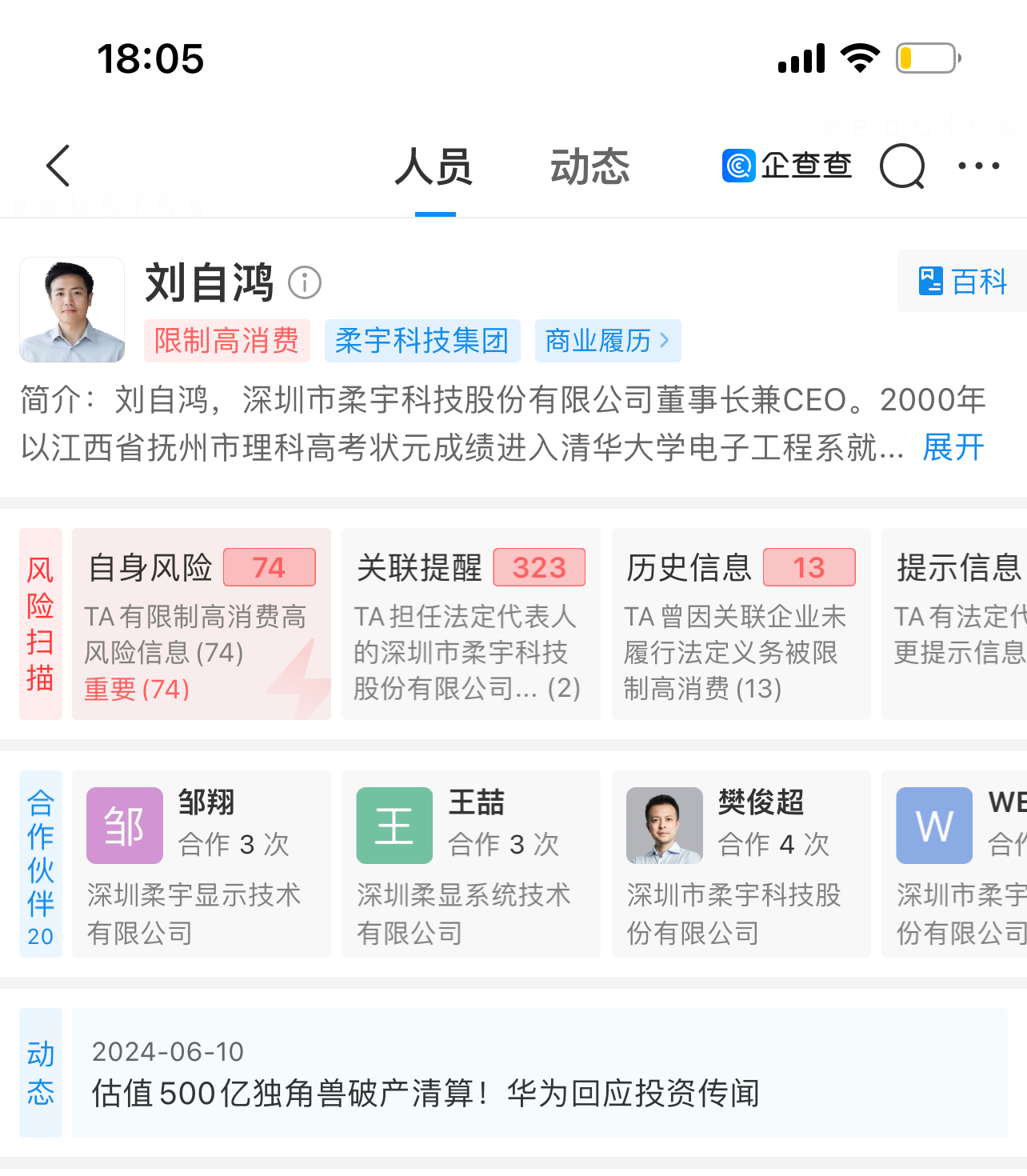Open the 柔宇科技集团 chip
Viewport: 1027px width, 1176px height.
point(422,341)
